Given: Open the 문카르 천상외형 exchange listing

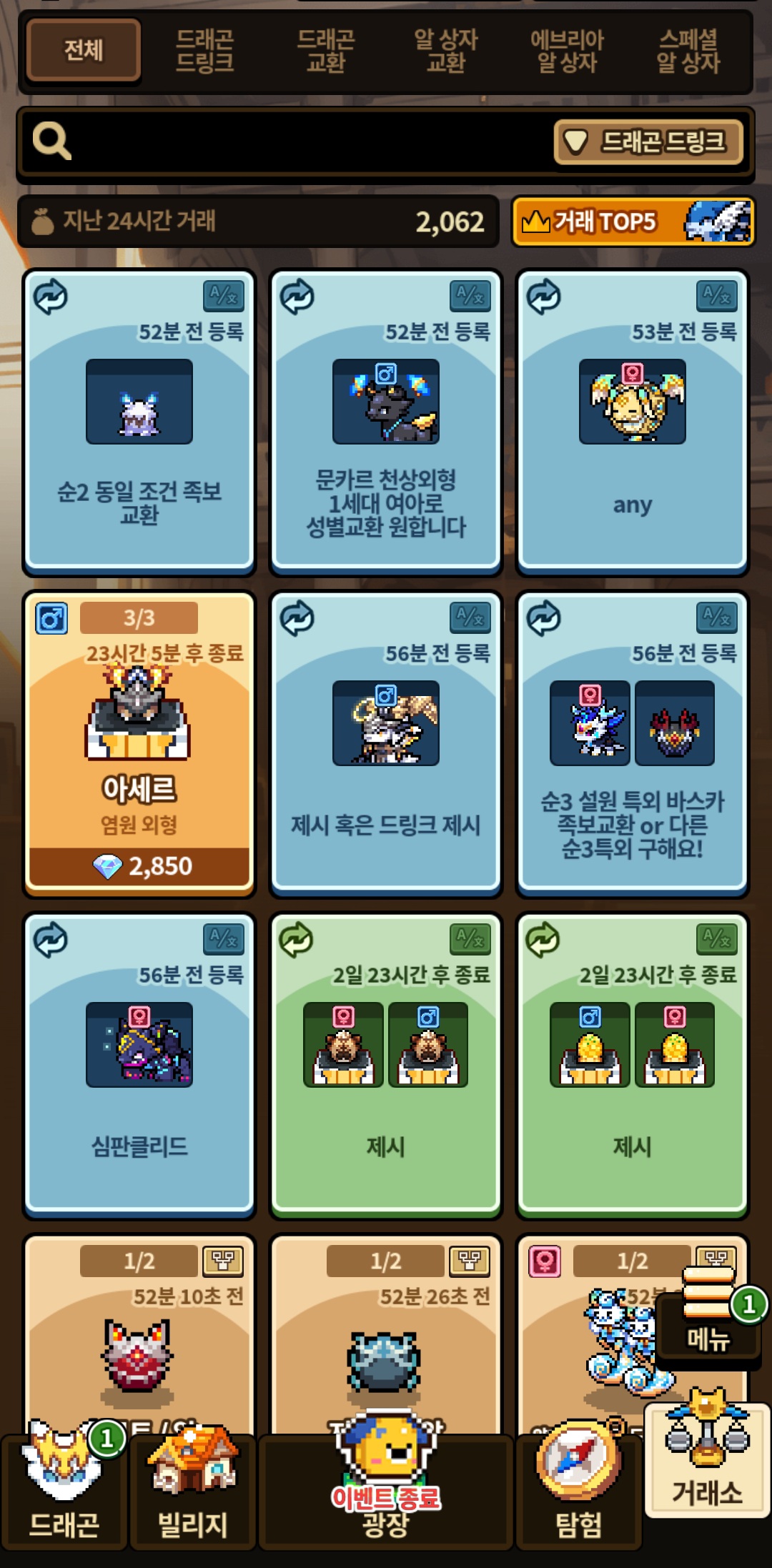Looking at the screenshot, I should pos(386,443).
